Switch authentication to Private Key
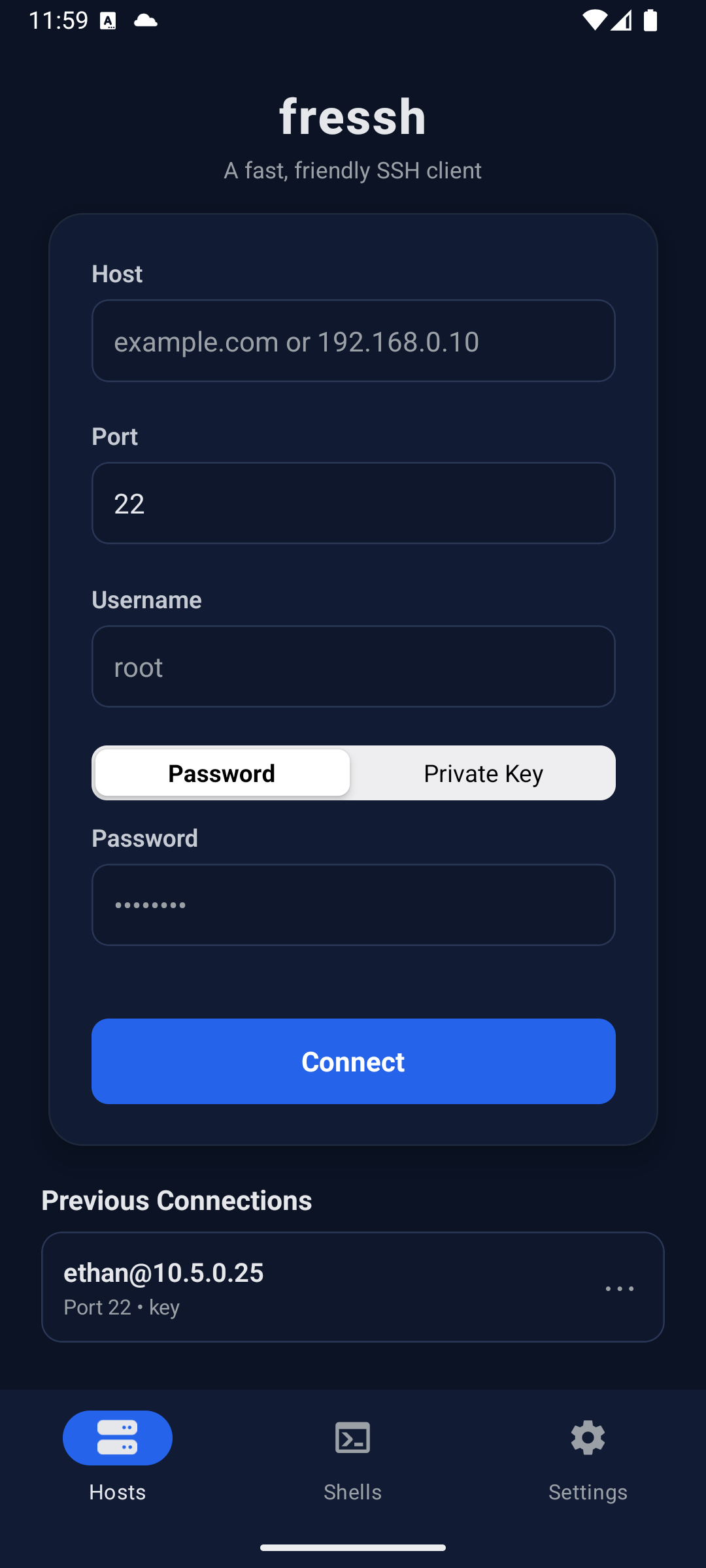 pyautogui.click(x=483, y=772)
